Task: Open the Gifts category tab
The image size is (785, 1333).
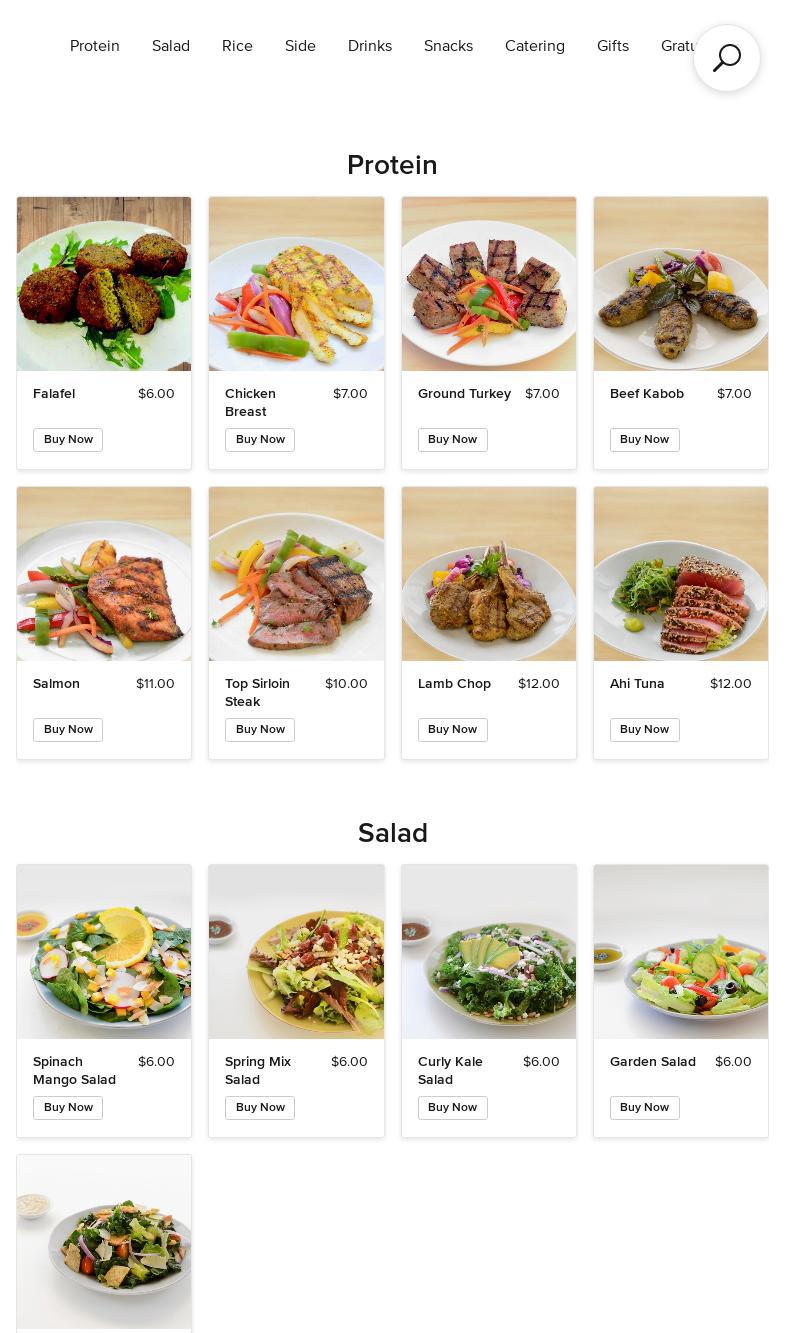Action: coord(613,46)
